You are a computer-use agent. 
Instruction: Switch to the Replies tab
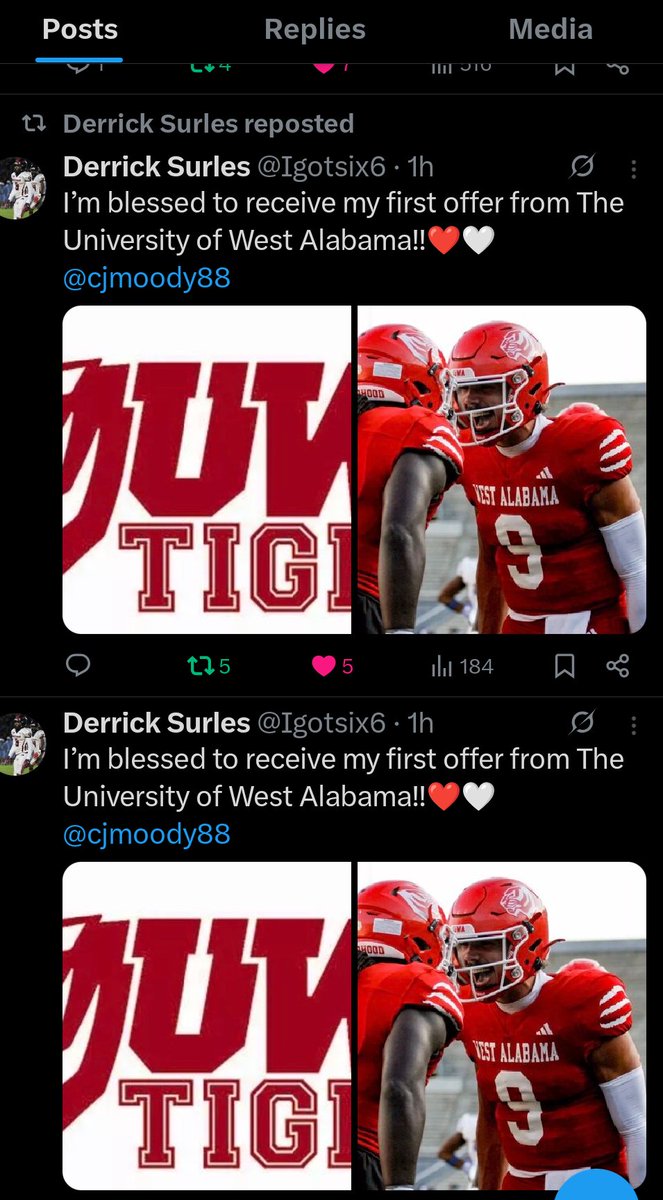314,30
